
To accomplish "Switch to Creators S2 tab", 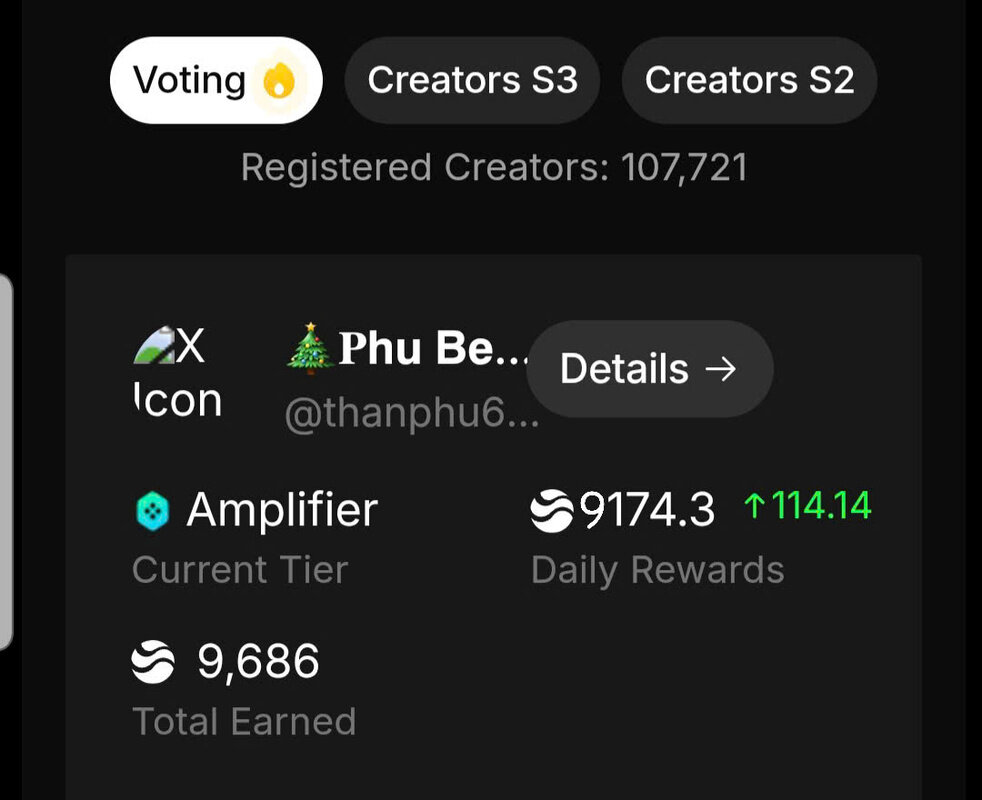I will point(749,81).
